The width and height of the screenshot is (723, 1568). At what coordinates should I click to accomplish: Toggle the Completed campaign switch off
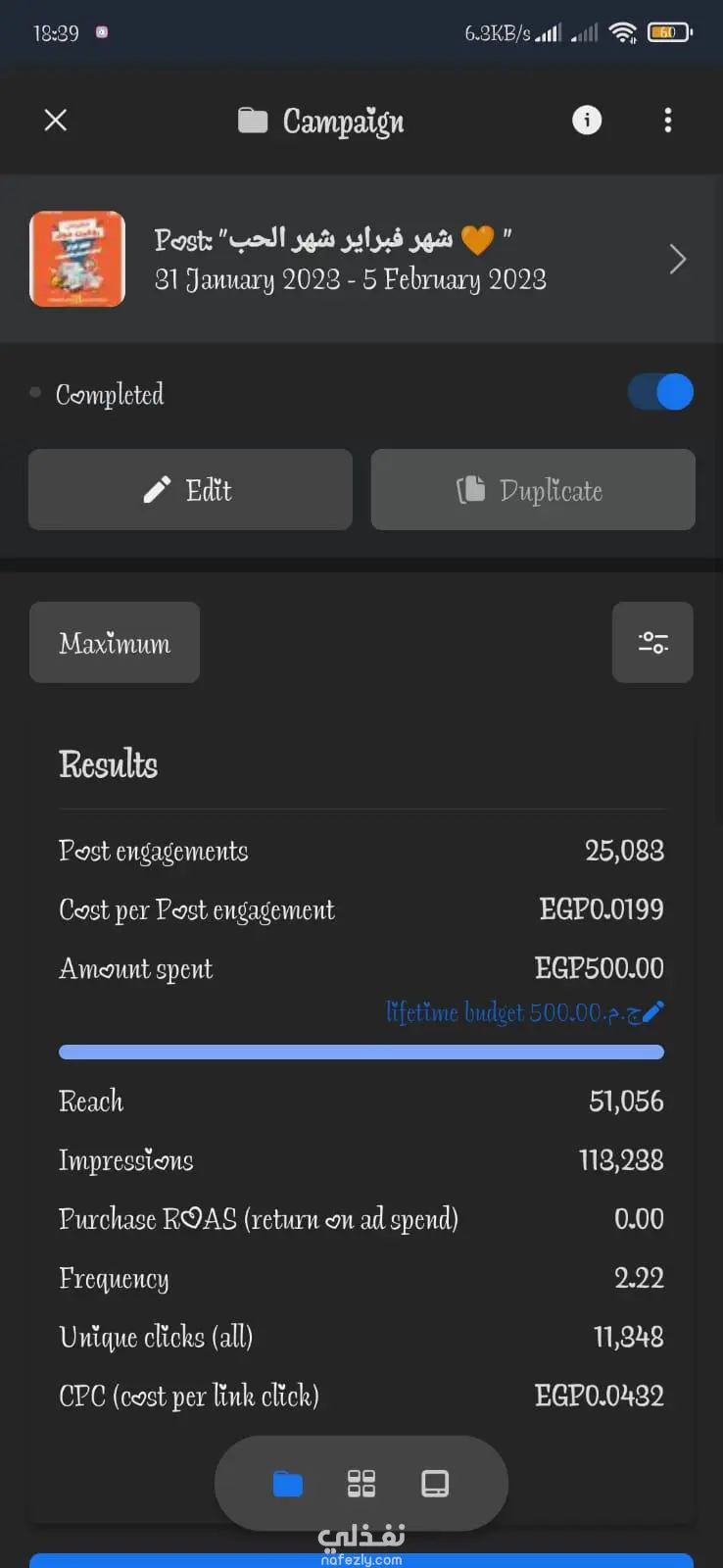click(660, 393)
